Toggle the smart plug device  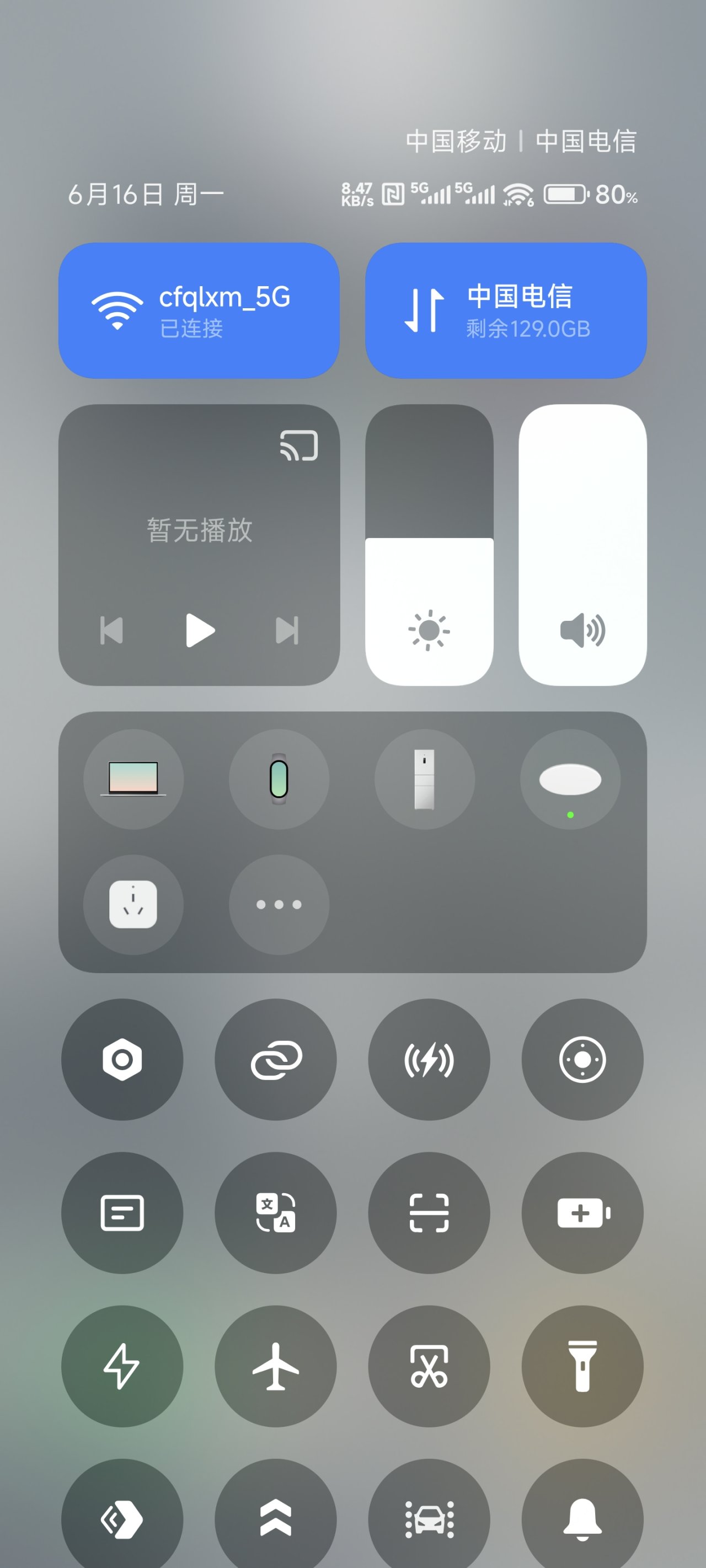point(133,905)
